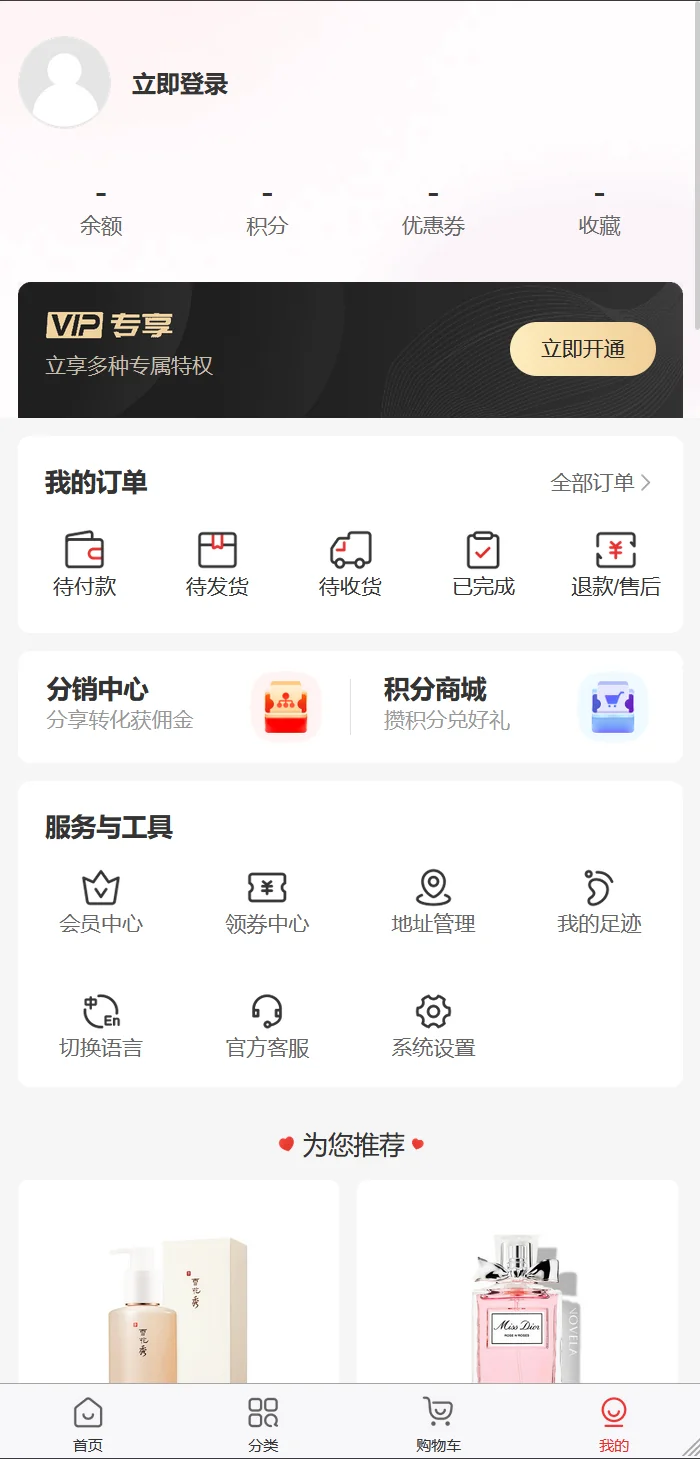The height and width of the screenshot is (1459, 700).
Task: Open 会员中心 member center
Action: click(101, 902)
